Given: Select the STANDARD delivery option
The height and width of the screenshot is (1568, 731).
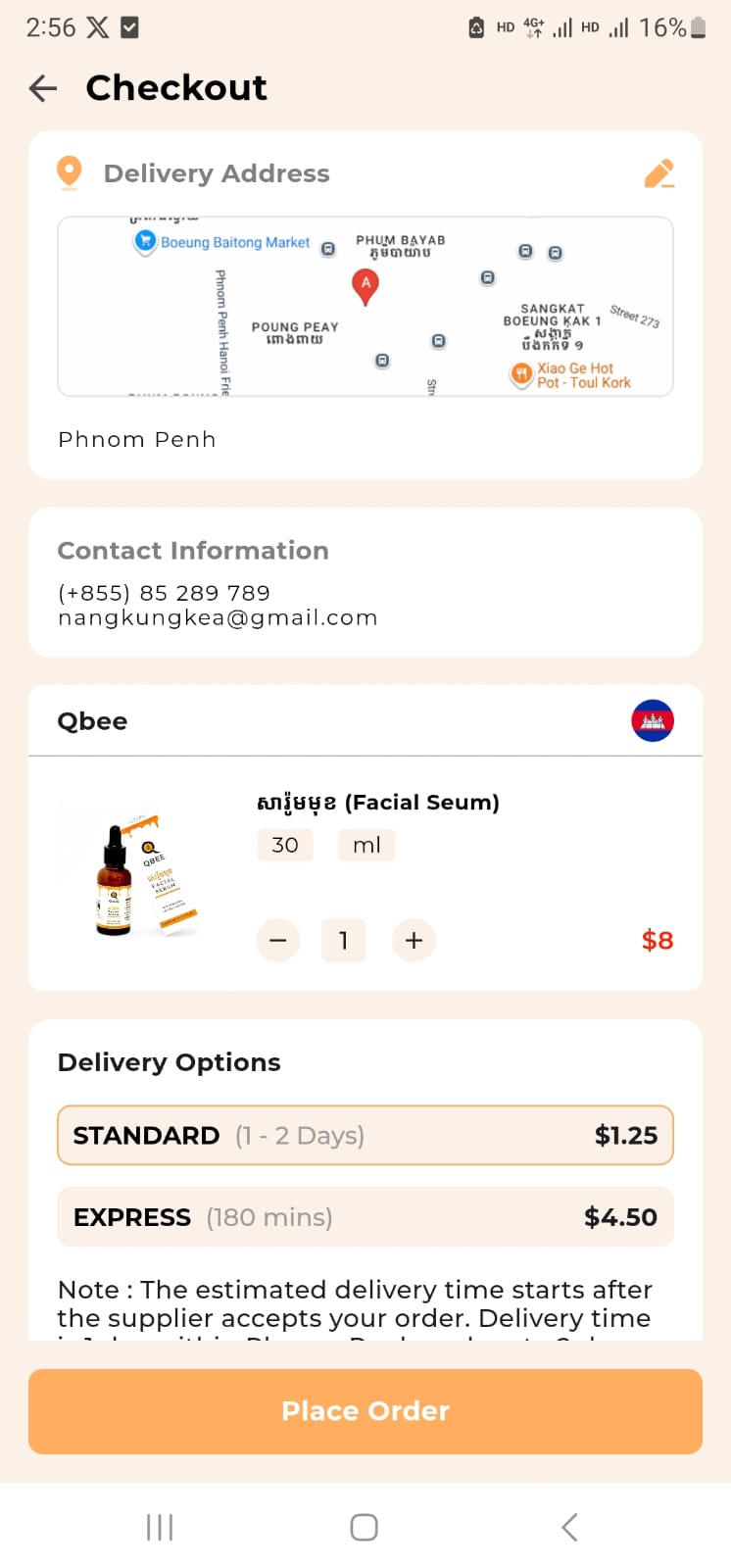Looking at the screenshot, I should pos(365,1135).
